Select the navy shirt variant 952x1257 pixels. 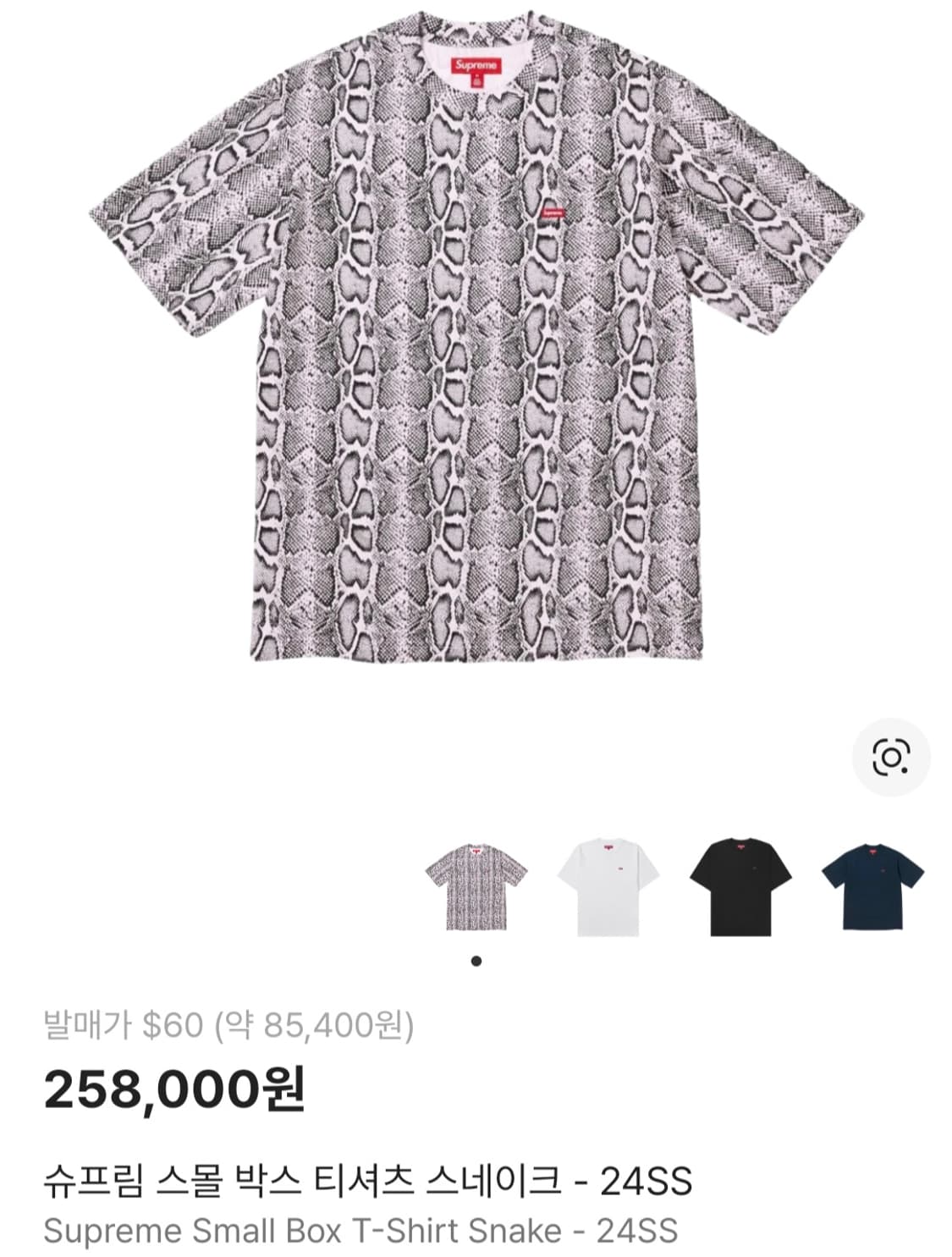(872, 885)
